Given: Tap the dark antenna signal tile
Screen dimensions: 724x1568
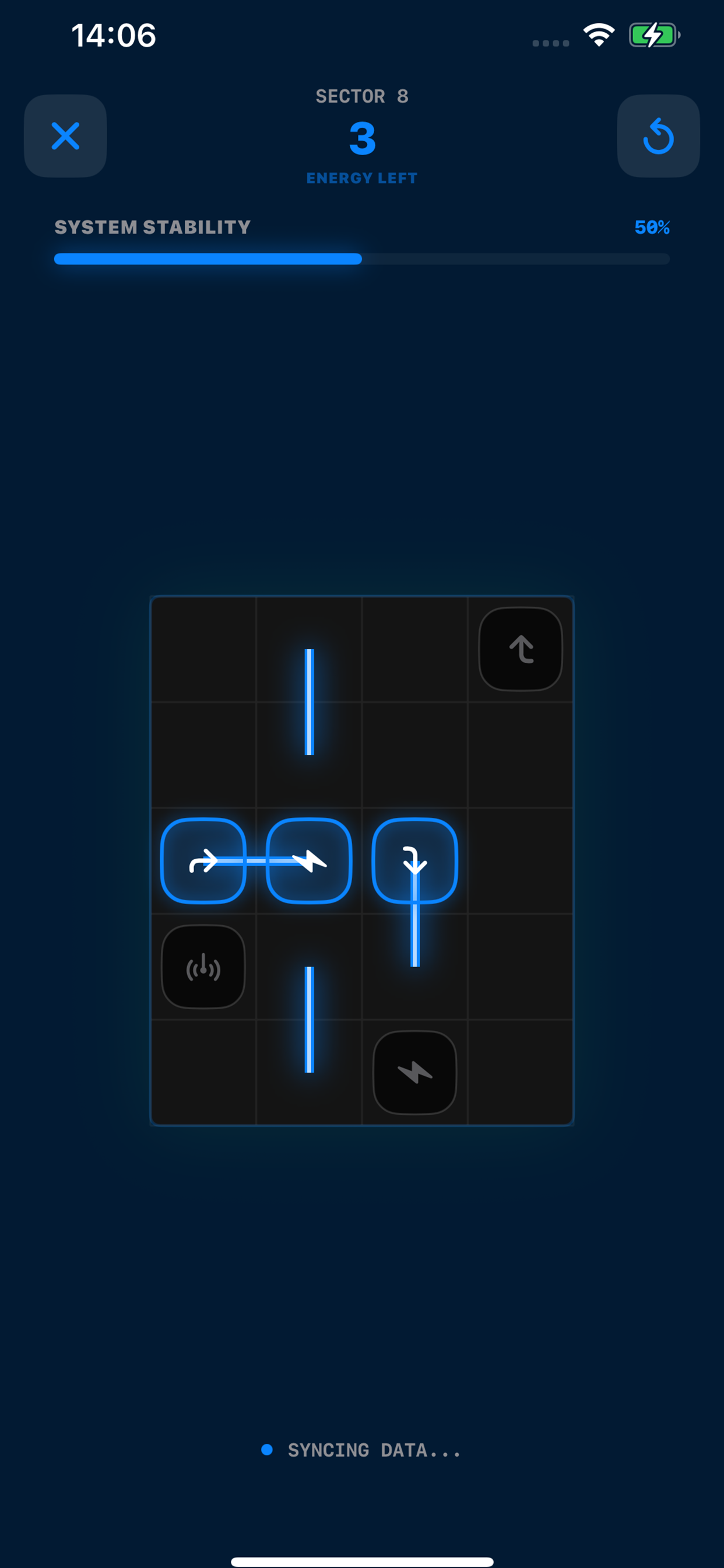Looking at the screenshot, I should [x=203, y=967].
